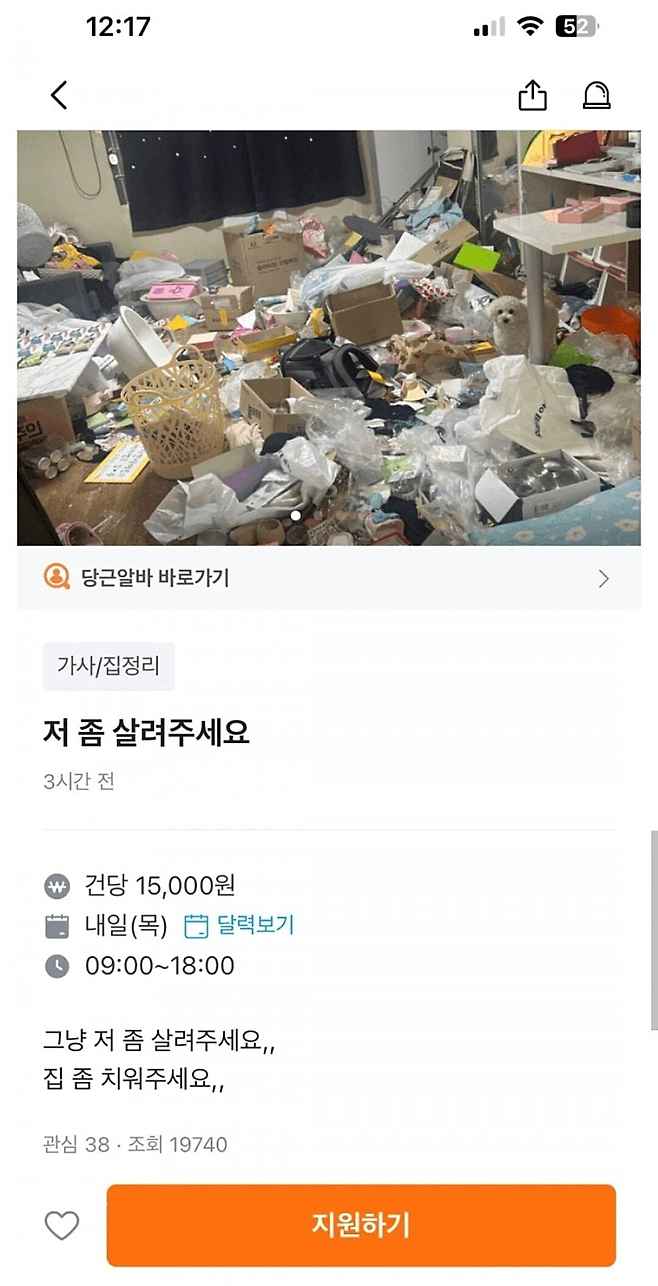
Task: Add this posting to favorites with the heart
Action: [x=62, y=1225]
